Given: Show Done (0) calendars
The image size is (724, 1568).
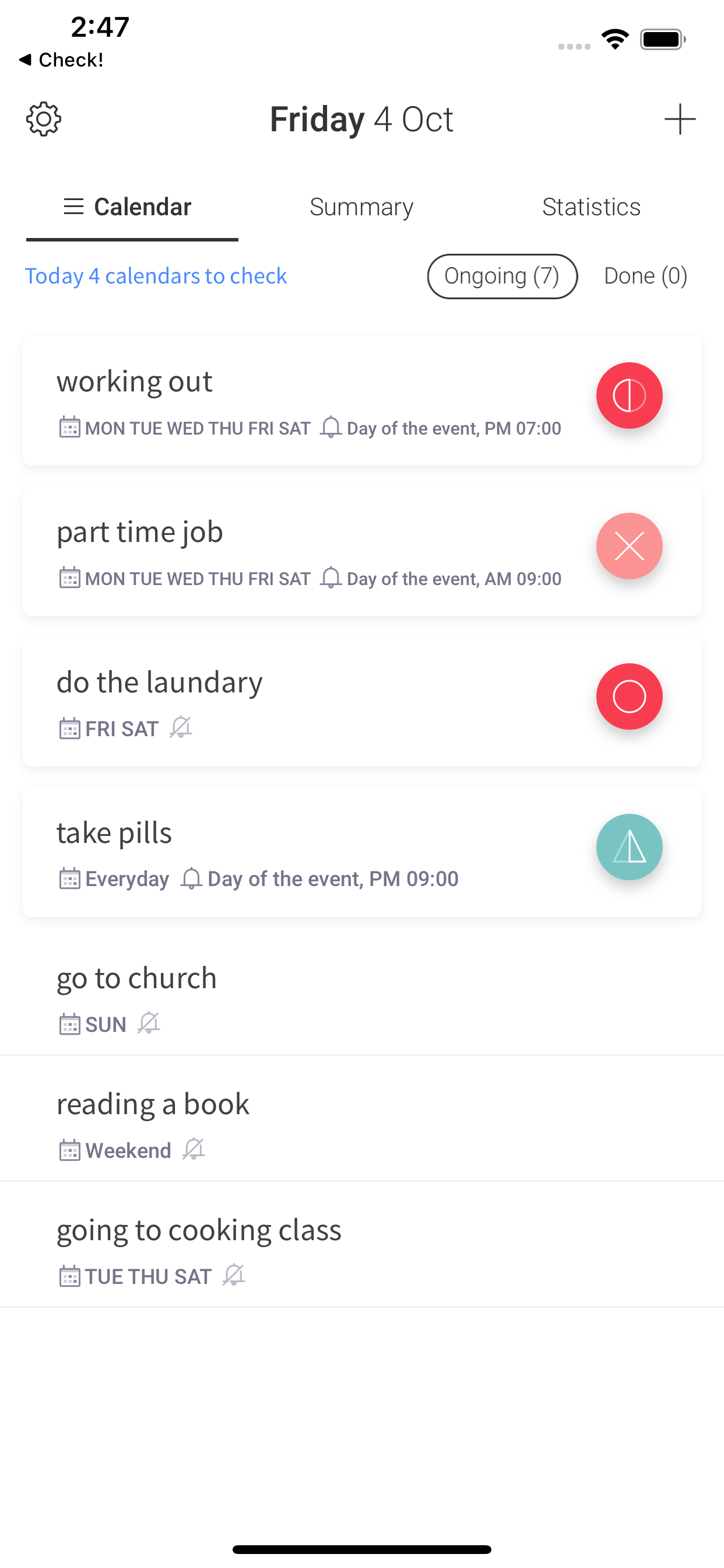Looking at the screenshot, I should 645,276.
